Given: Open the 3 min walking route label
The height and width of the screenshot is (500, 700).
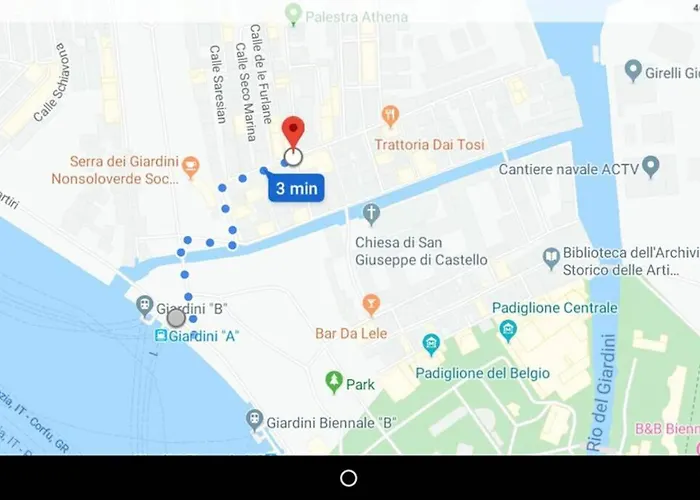Looking at the screenshot, I should [296, 187].
